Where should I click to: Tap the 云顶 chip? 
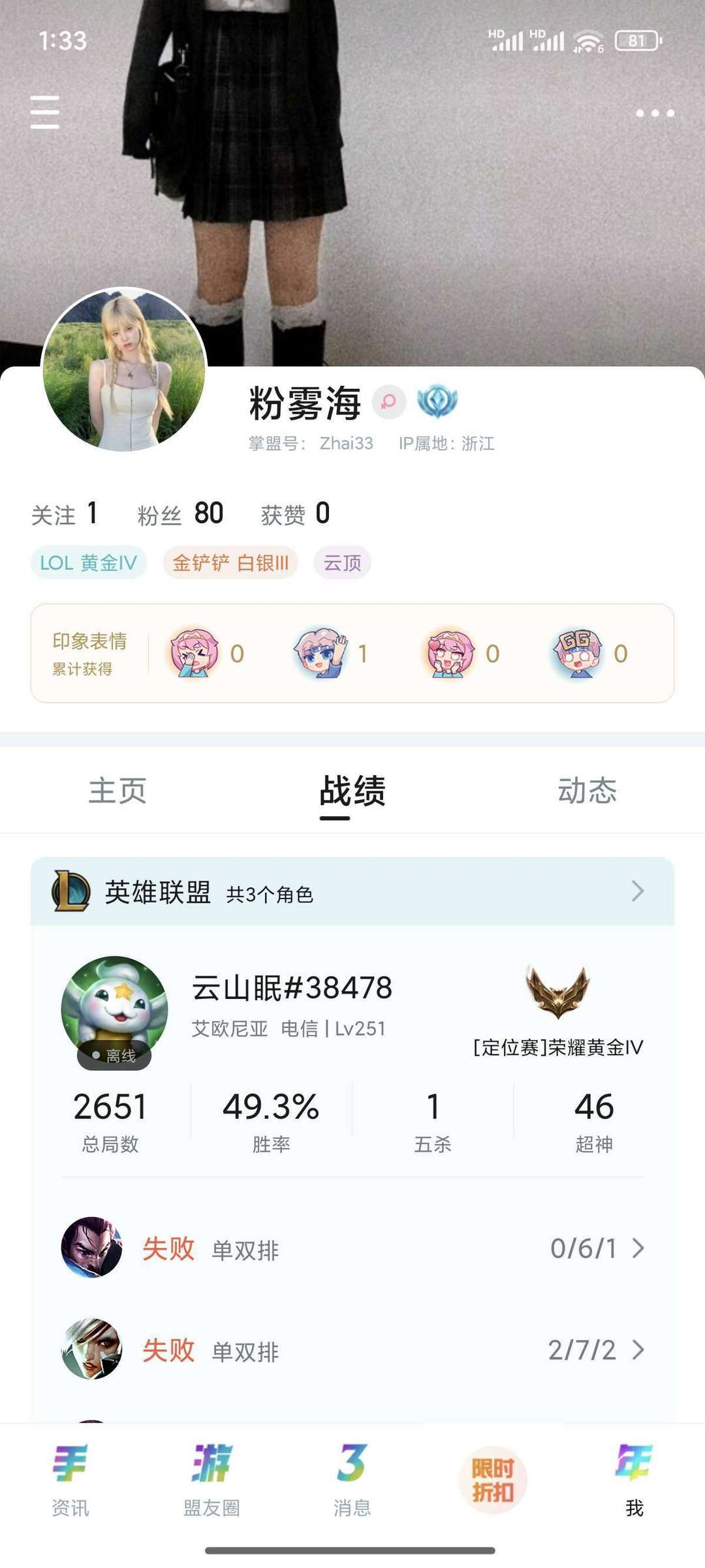tap(343, 562)
